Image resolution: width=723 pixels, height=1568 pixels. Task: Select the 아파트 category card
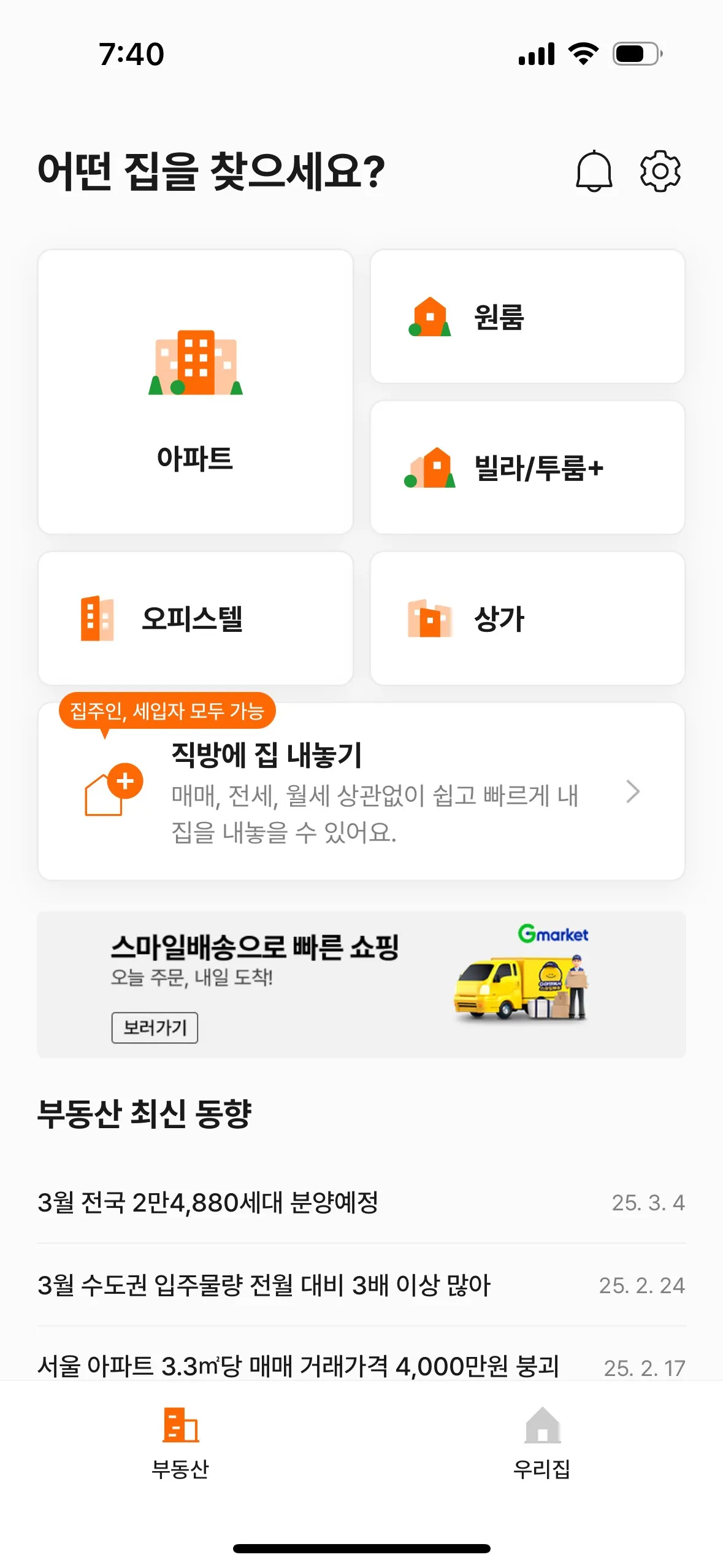coord(195,392)
